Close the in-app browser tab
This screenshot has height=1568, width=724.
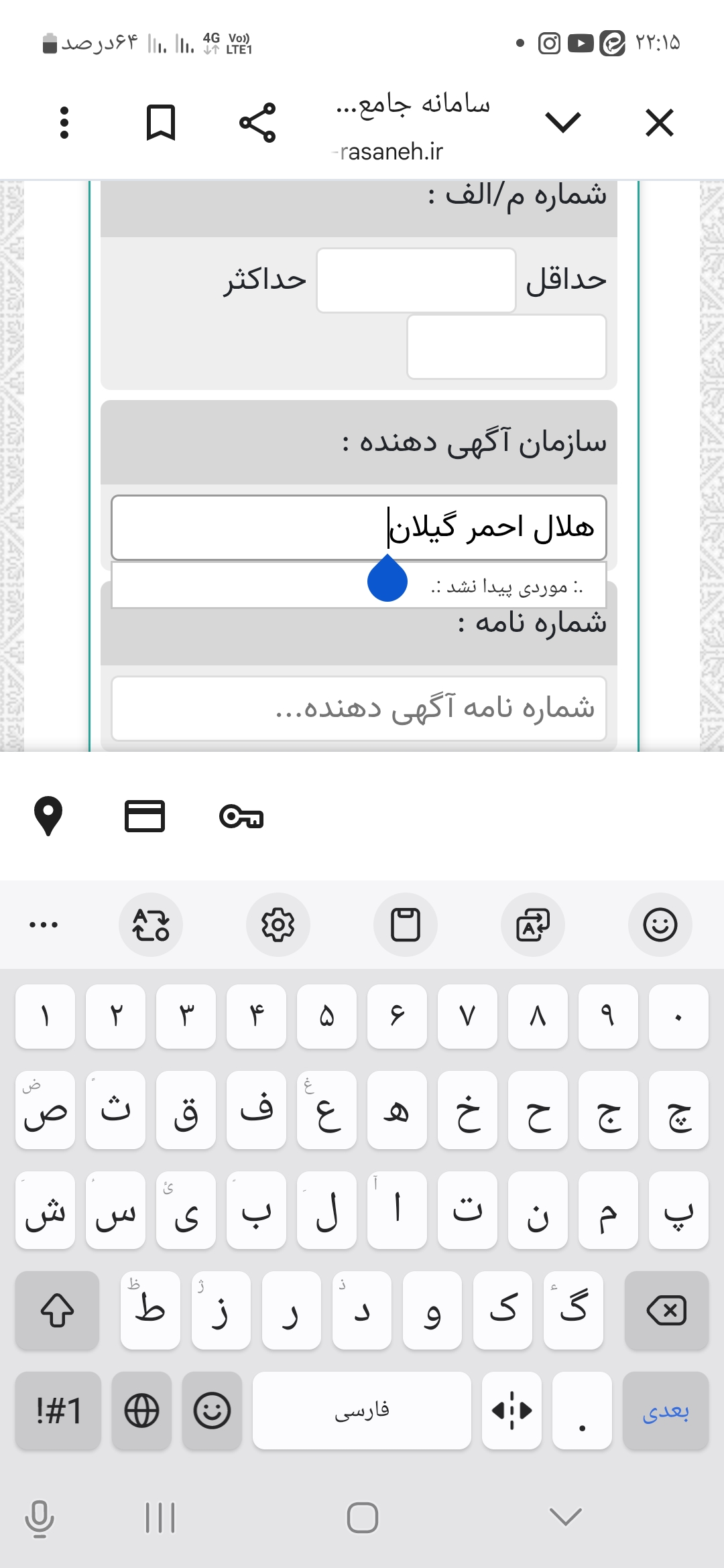pos(660,123)
